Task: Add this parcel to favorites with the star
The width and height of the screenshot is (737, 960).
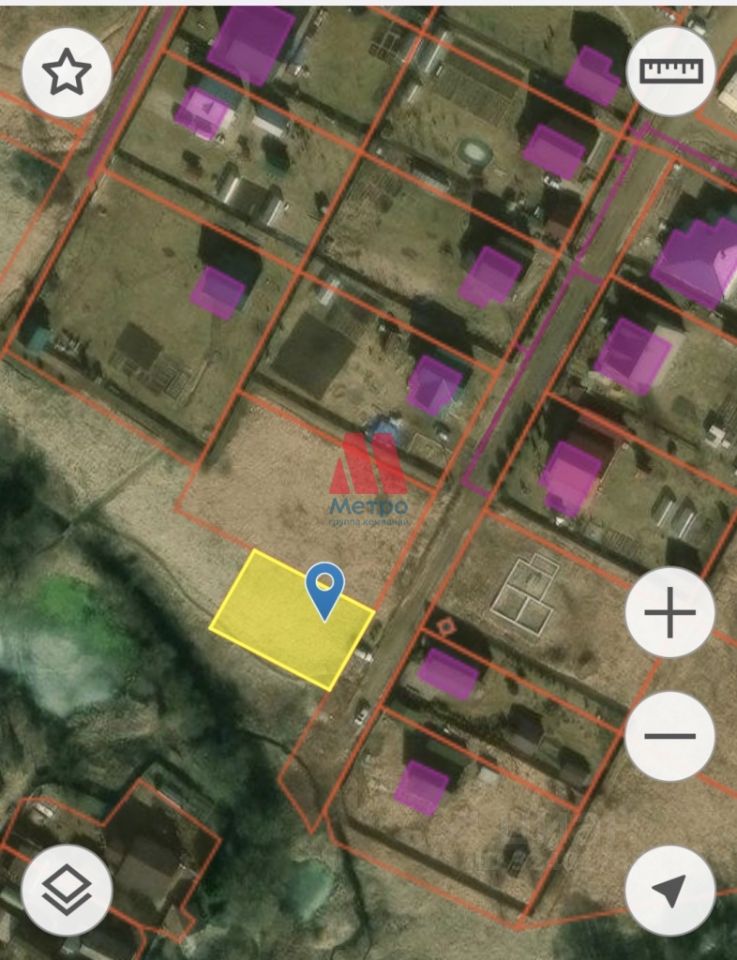Action: coord(66,72)
